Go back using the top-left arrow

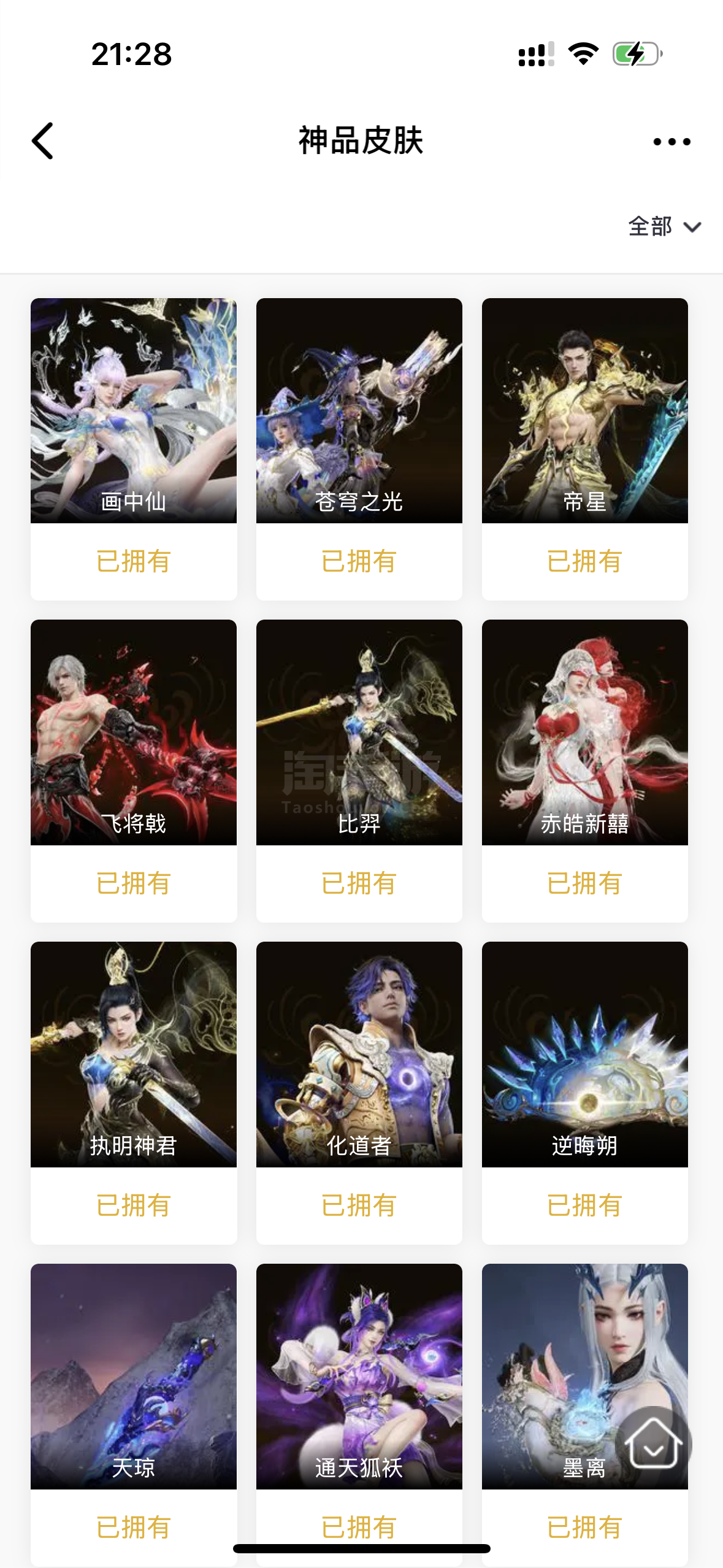click(x=43, y=141)
